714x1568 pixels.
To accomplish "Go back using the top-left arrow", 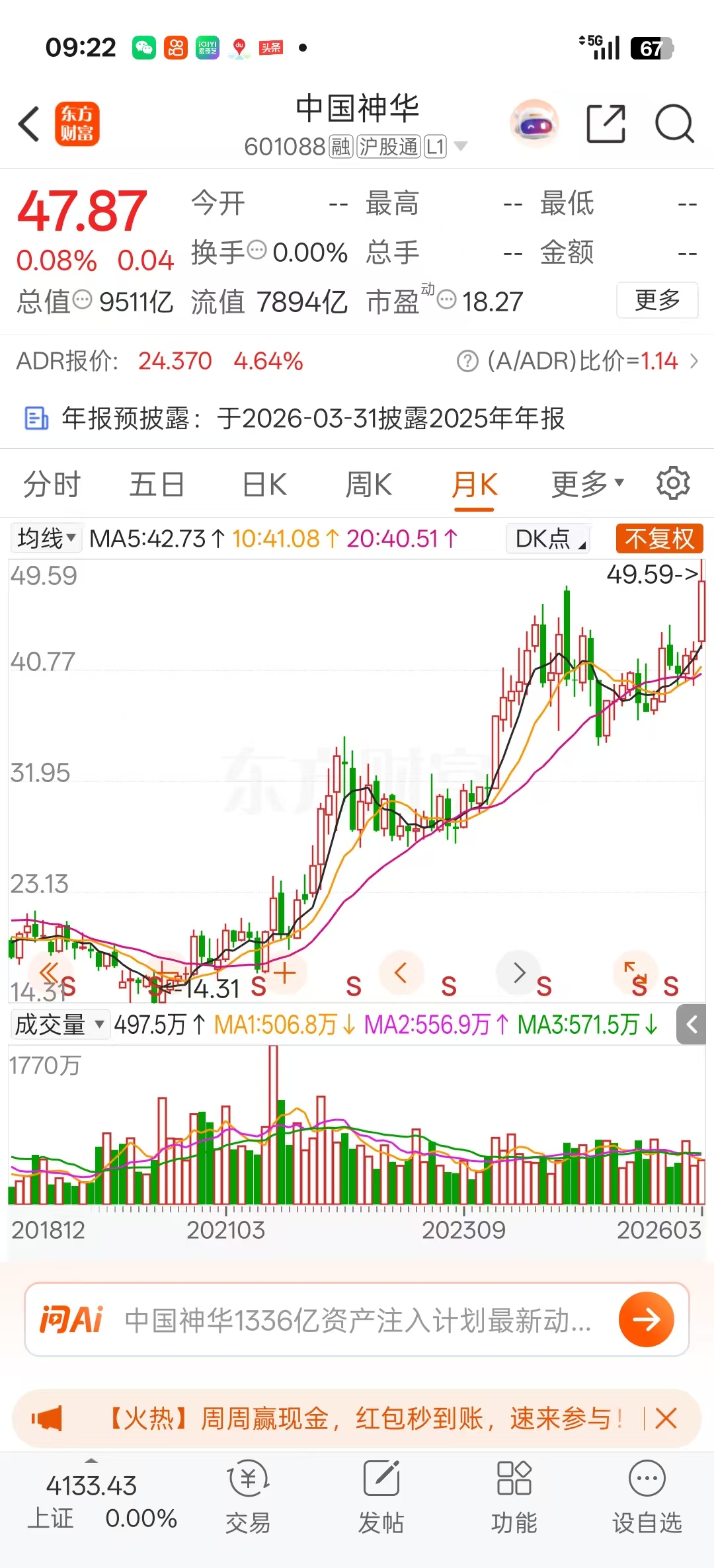I will [29, 124].
